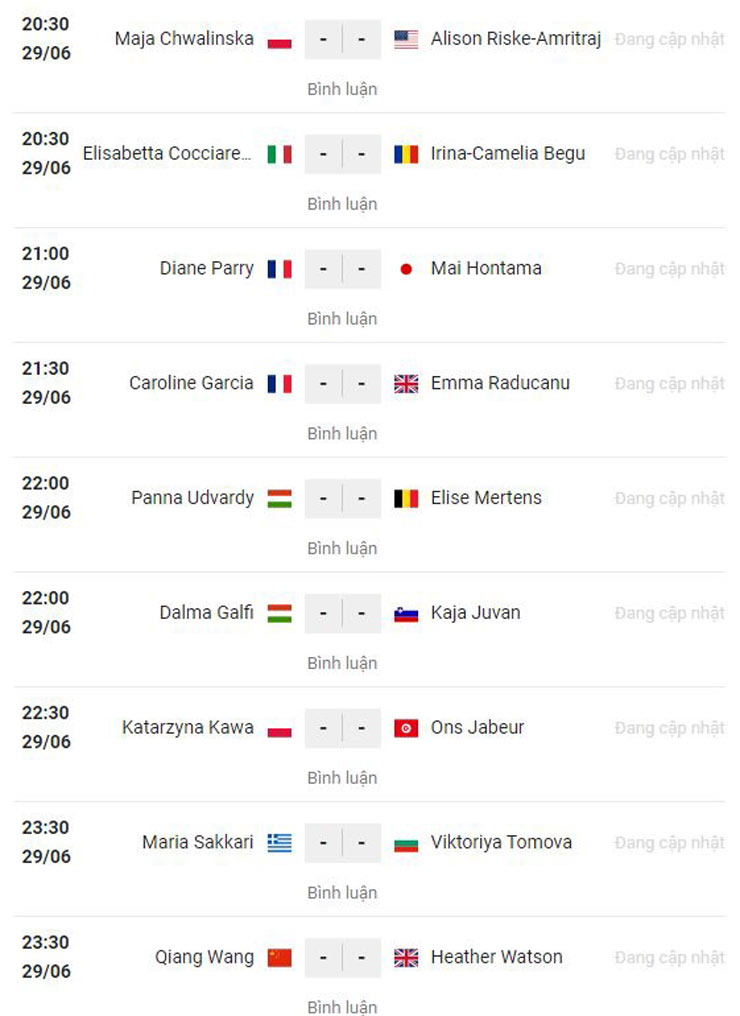This screenshot has height=1016, width=740.
Task: Open Bình luận under Diane Parry vs Mai Hontama
Action: pyautogui.click(x=342, y=319)
